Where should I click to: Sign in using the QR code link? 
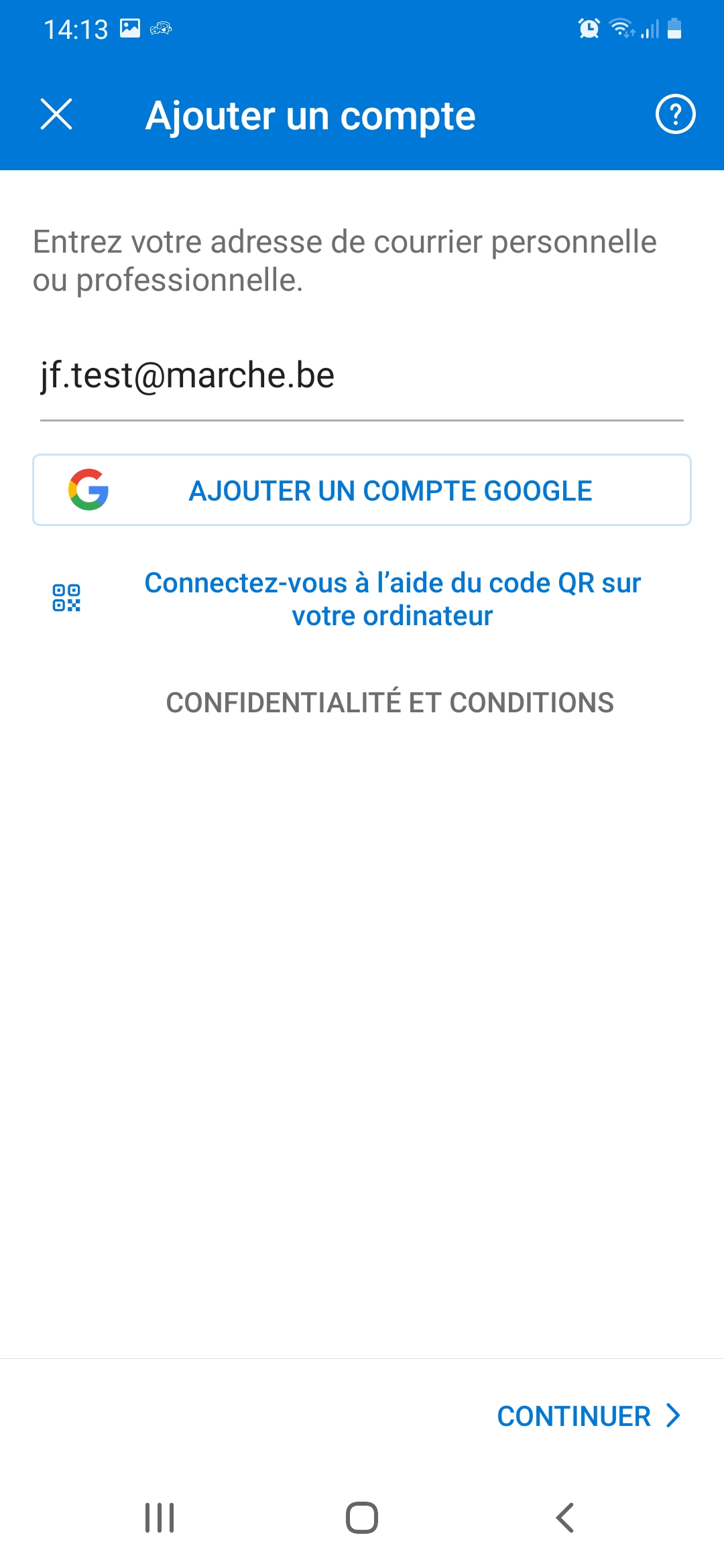[392, 599]
